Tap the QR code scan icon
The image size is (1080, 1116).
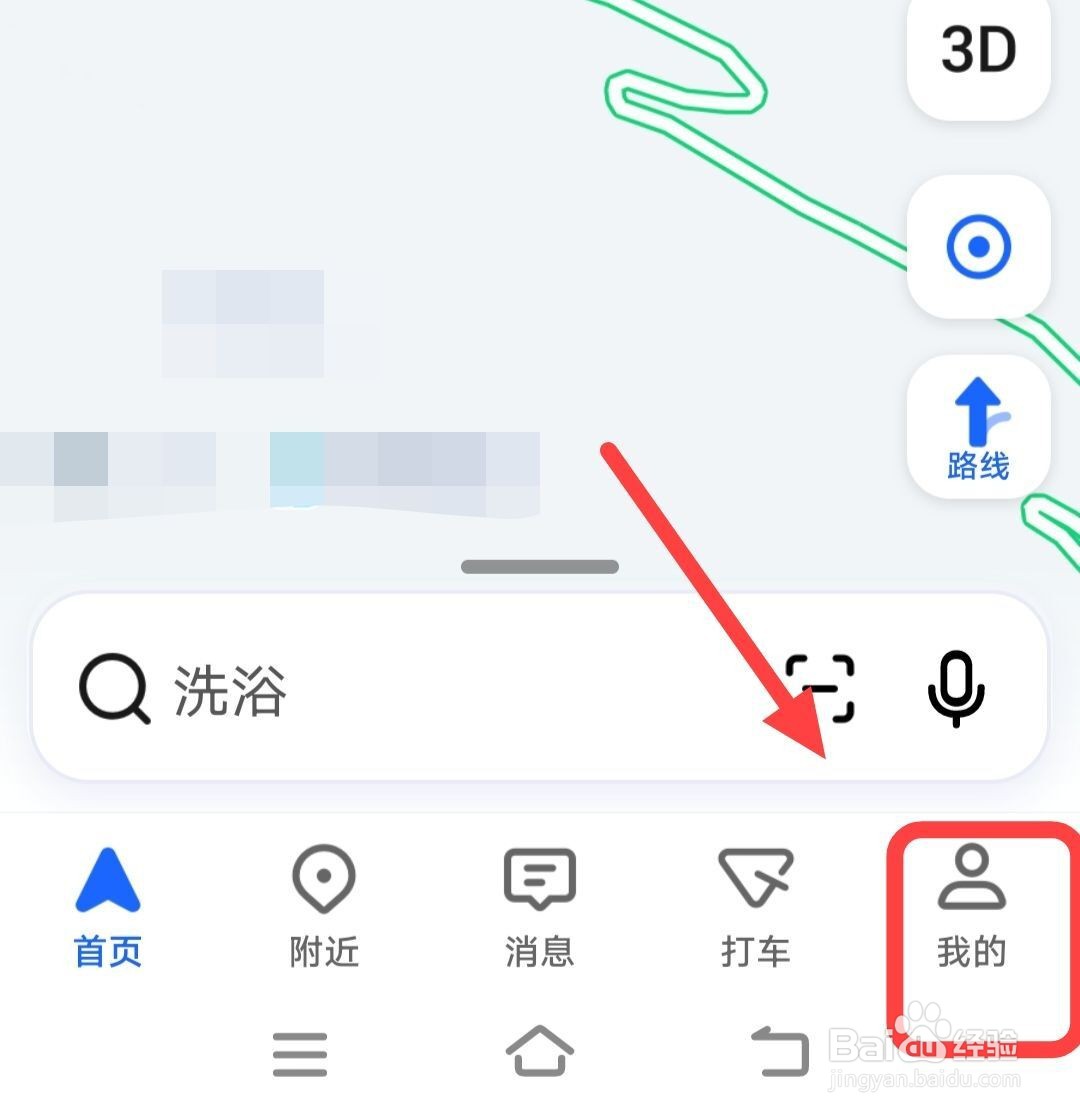click(820, 688)
